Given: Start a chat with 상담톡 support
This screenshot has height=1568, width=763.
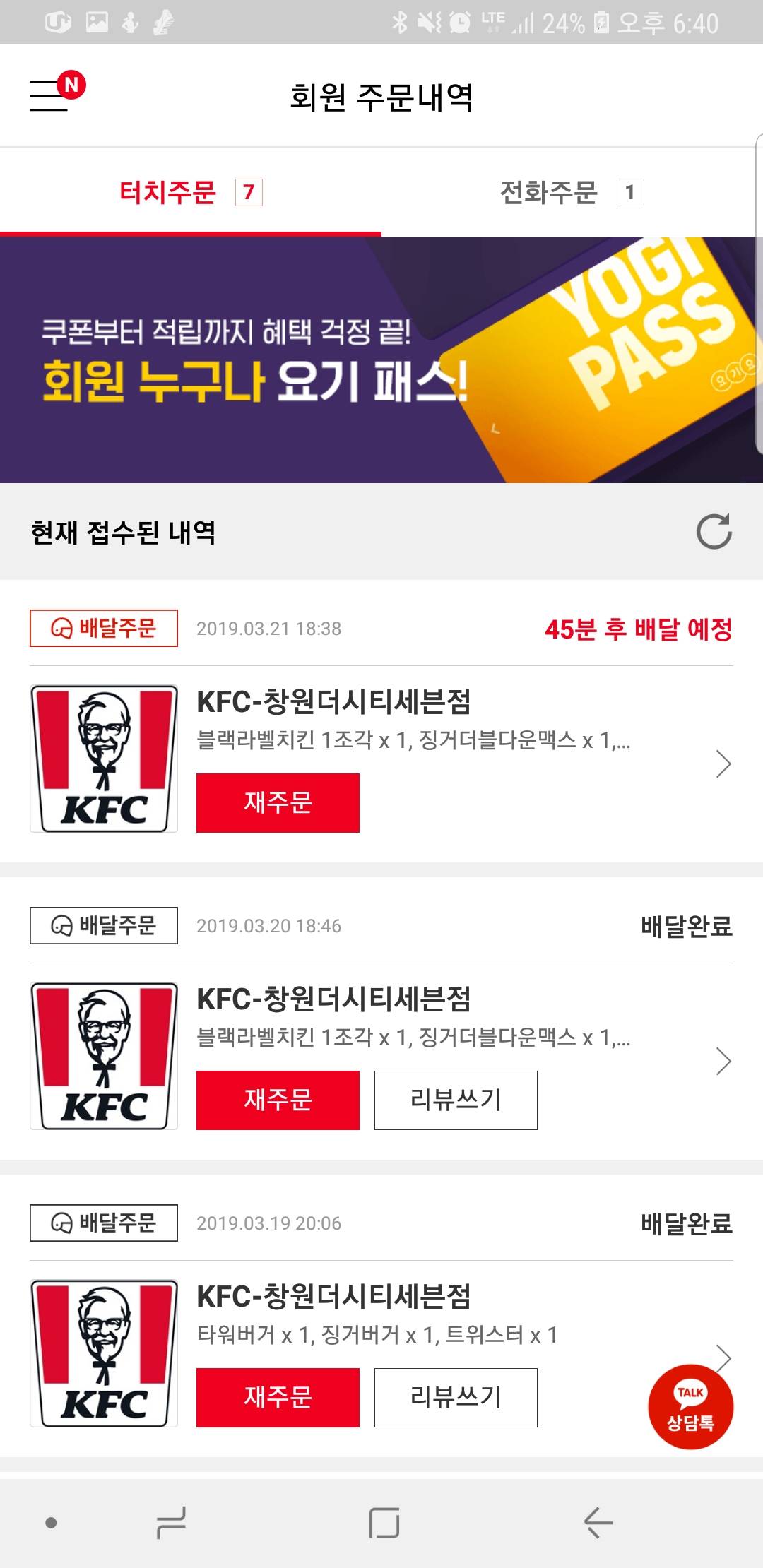Looking at the screenshot, I should (x=690, y=1407).
